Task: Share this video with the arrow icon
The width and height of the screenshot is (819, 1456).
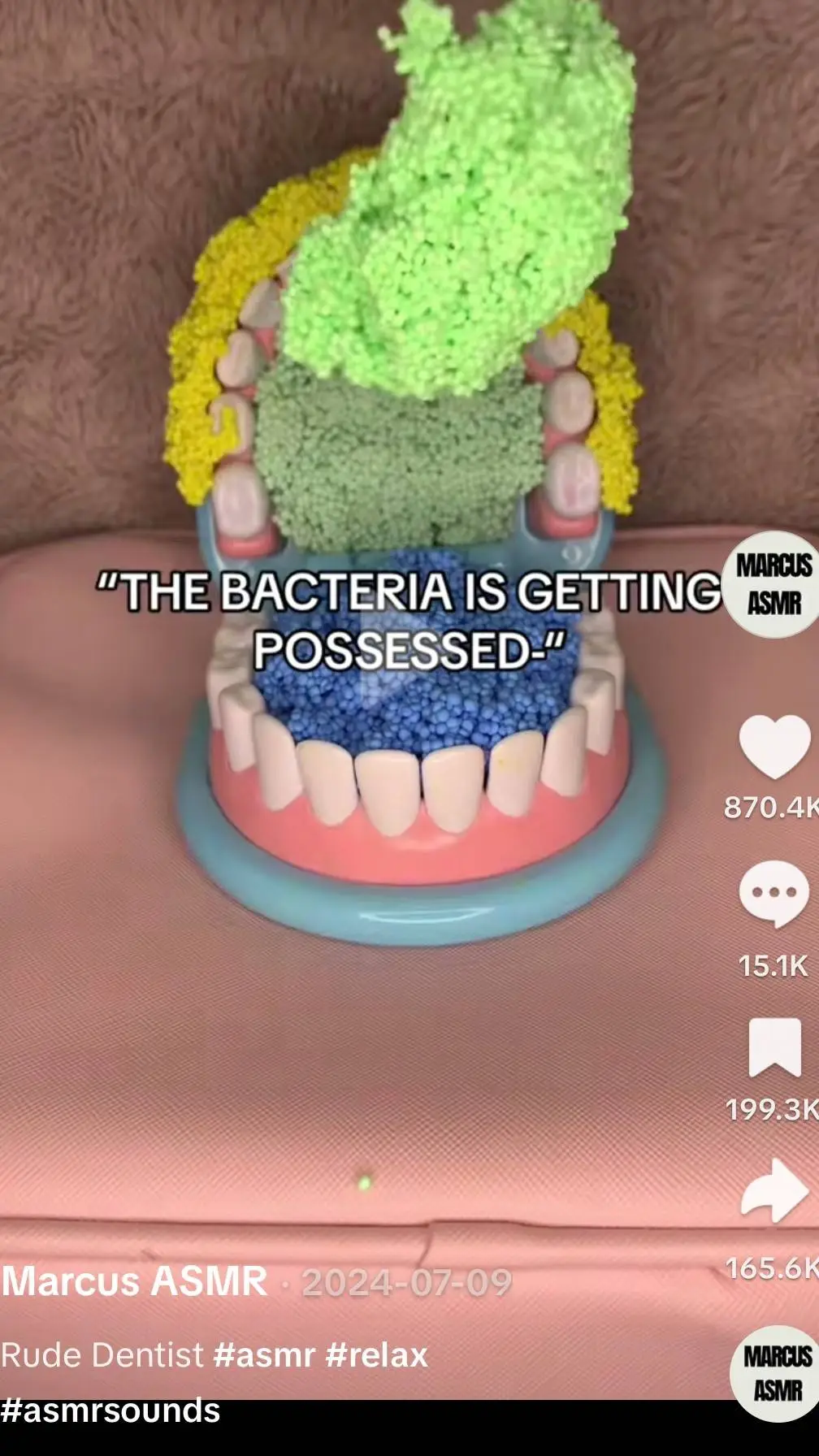Action: pos(773,1190)
